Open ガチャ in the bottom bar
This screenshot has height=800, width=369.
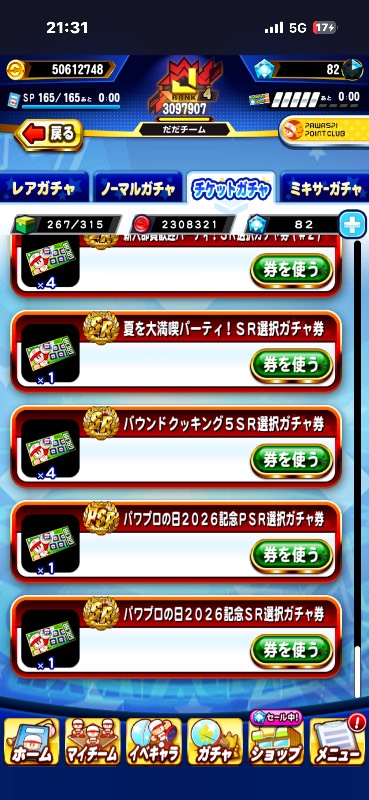pyautogui.click(x=215, y=741)
